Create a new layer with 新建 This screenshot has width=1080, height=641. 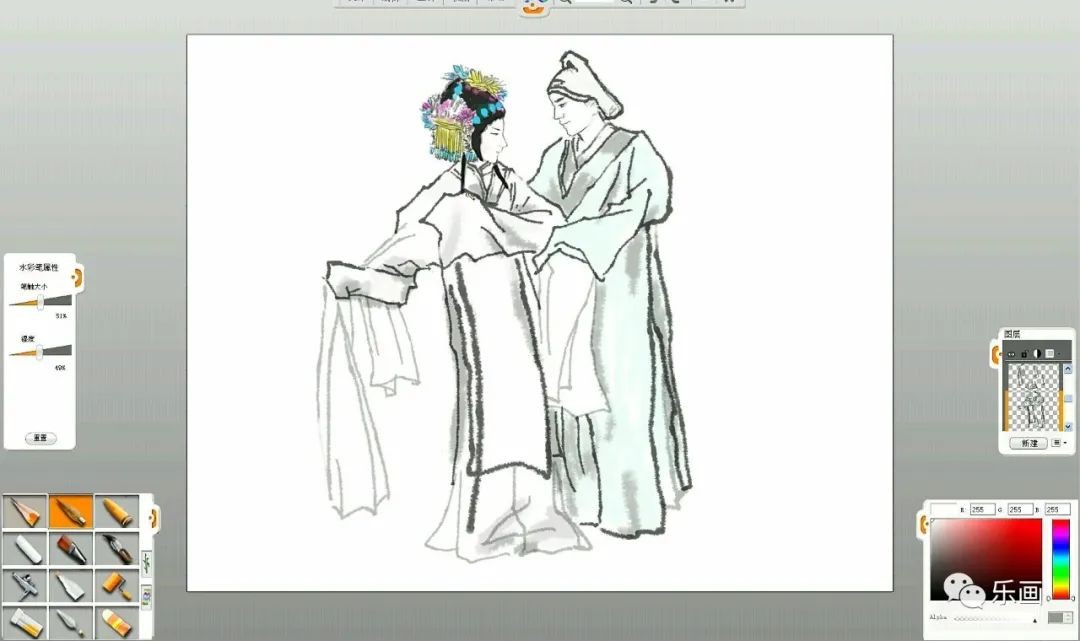pyautogui.click(x=1027, y=443)
